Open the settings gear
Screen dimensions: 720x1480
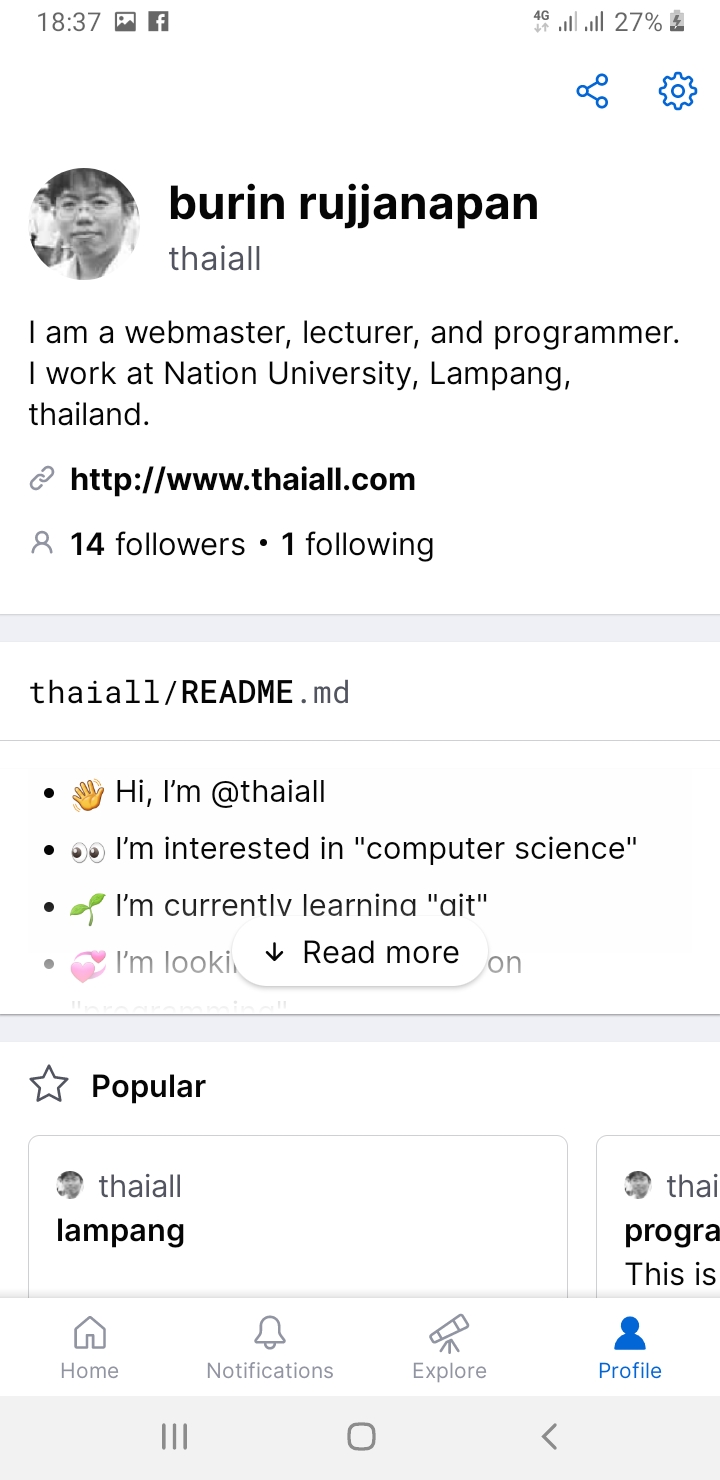pos(677,91)
